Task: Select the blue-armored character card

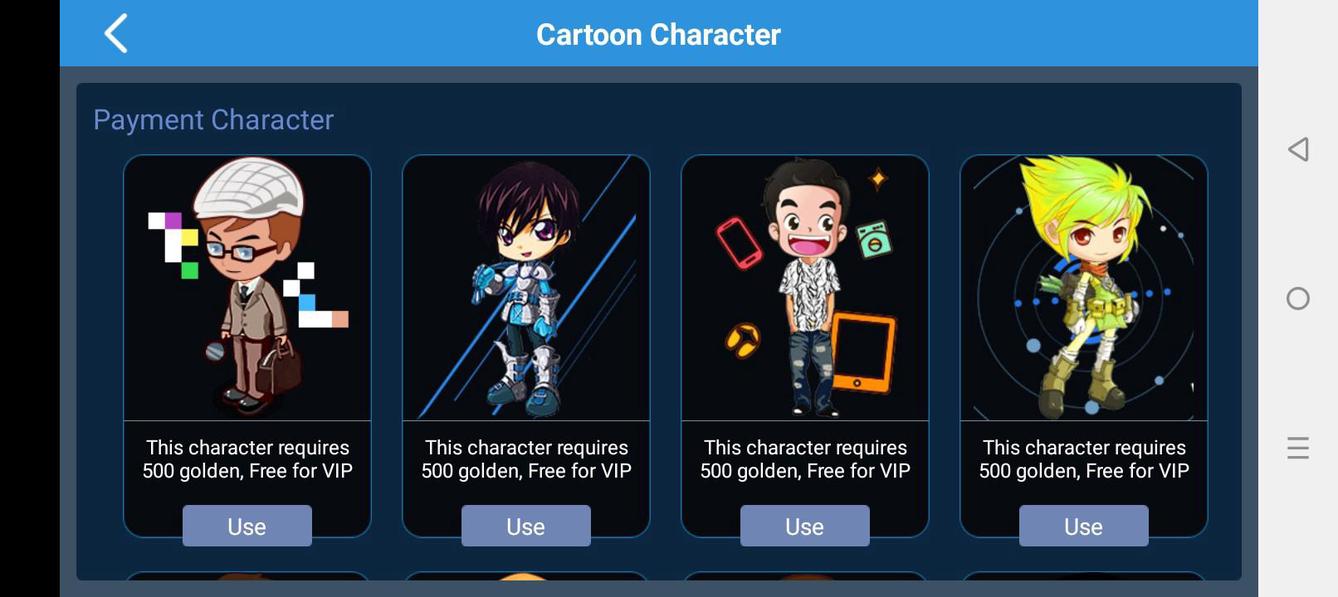Action: tap(526, 288)
